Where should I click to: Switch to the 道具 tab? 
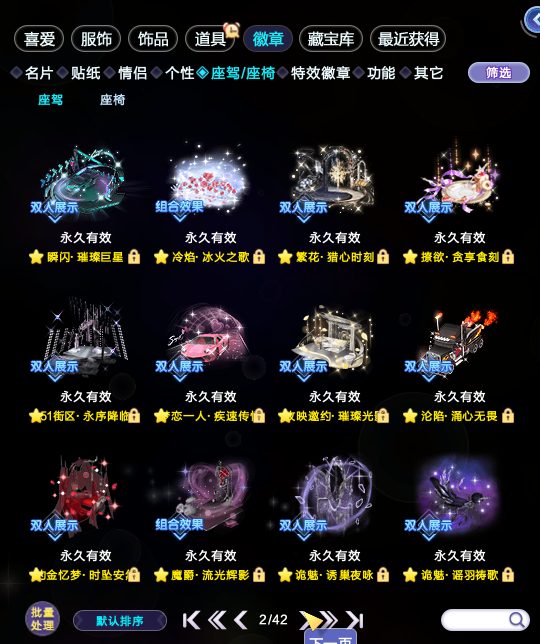[x=210, y=39]
